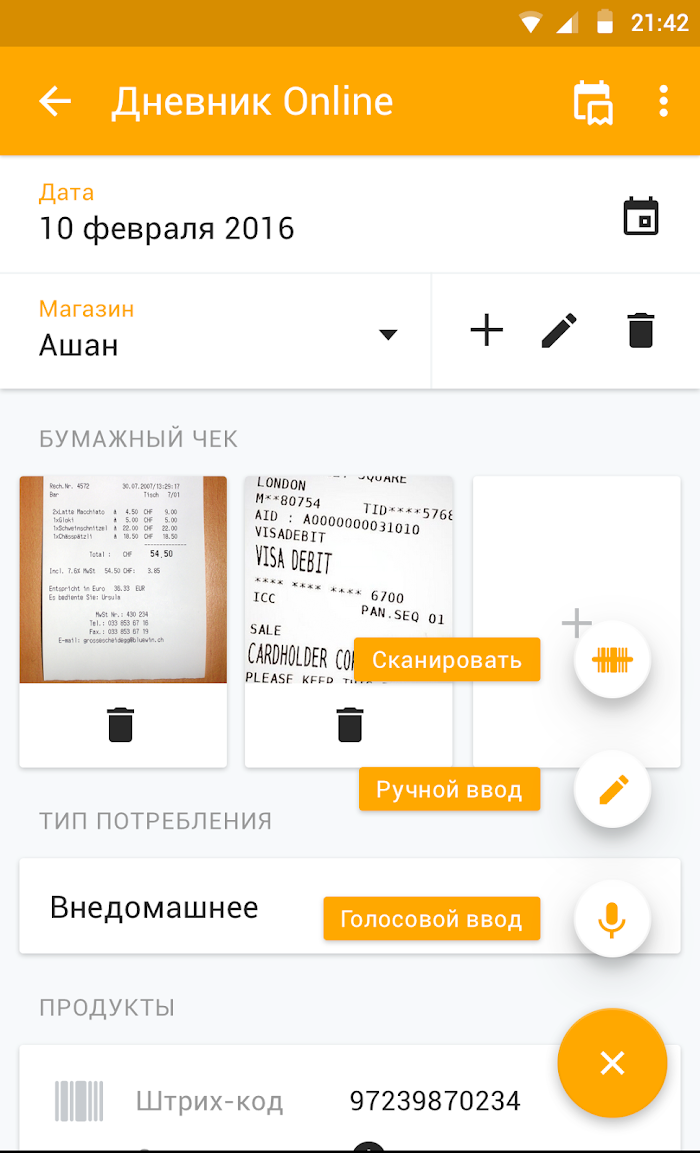
Task: Open product with barcode 97239870234
Action: (x=349, y=1099)
